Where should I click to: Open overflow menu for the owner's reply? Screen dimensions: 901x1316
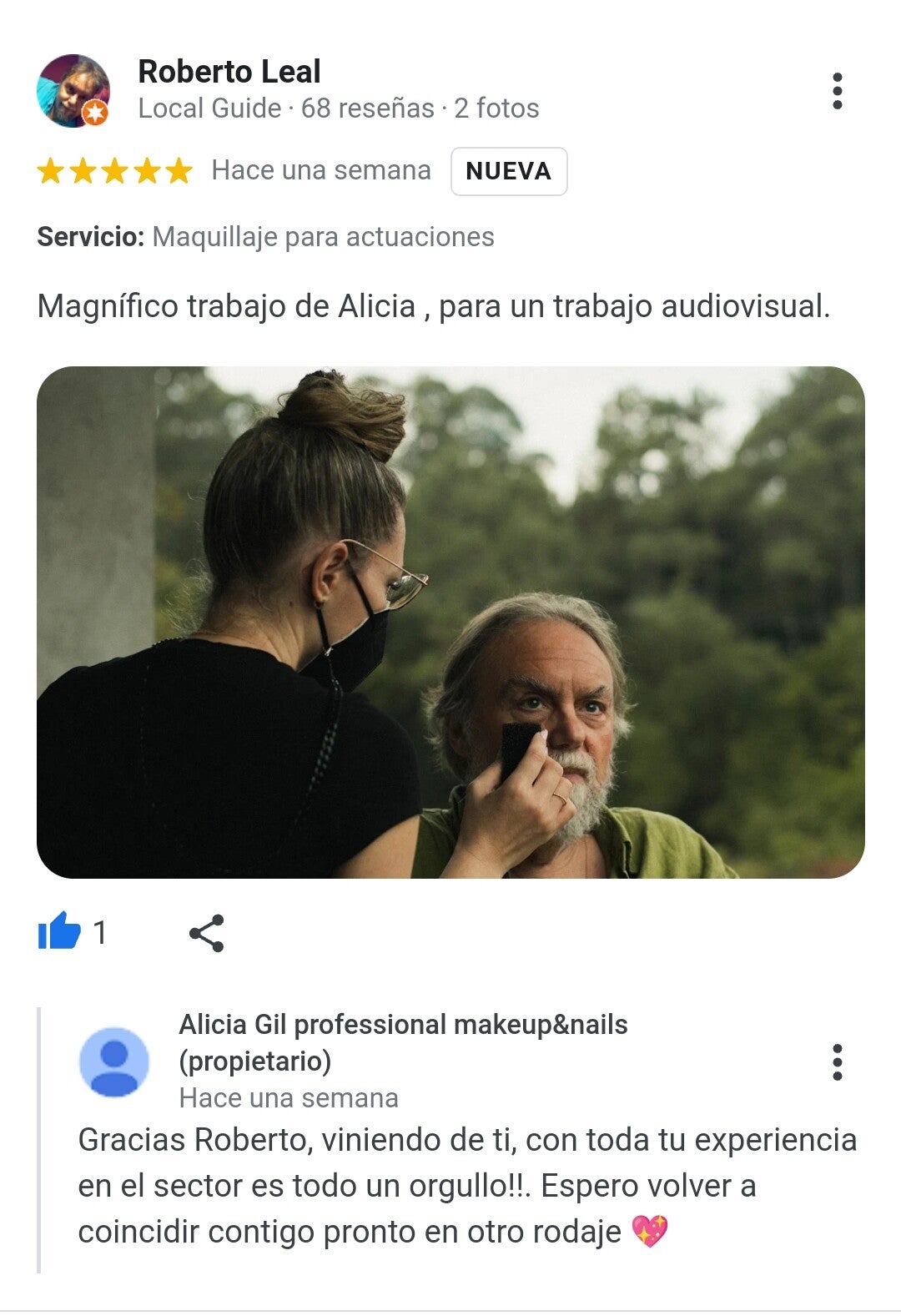[x=837, y=1062]
